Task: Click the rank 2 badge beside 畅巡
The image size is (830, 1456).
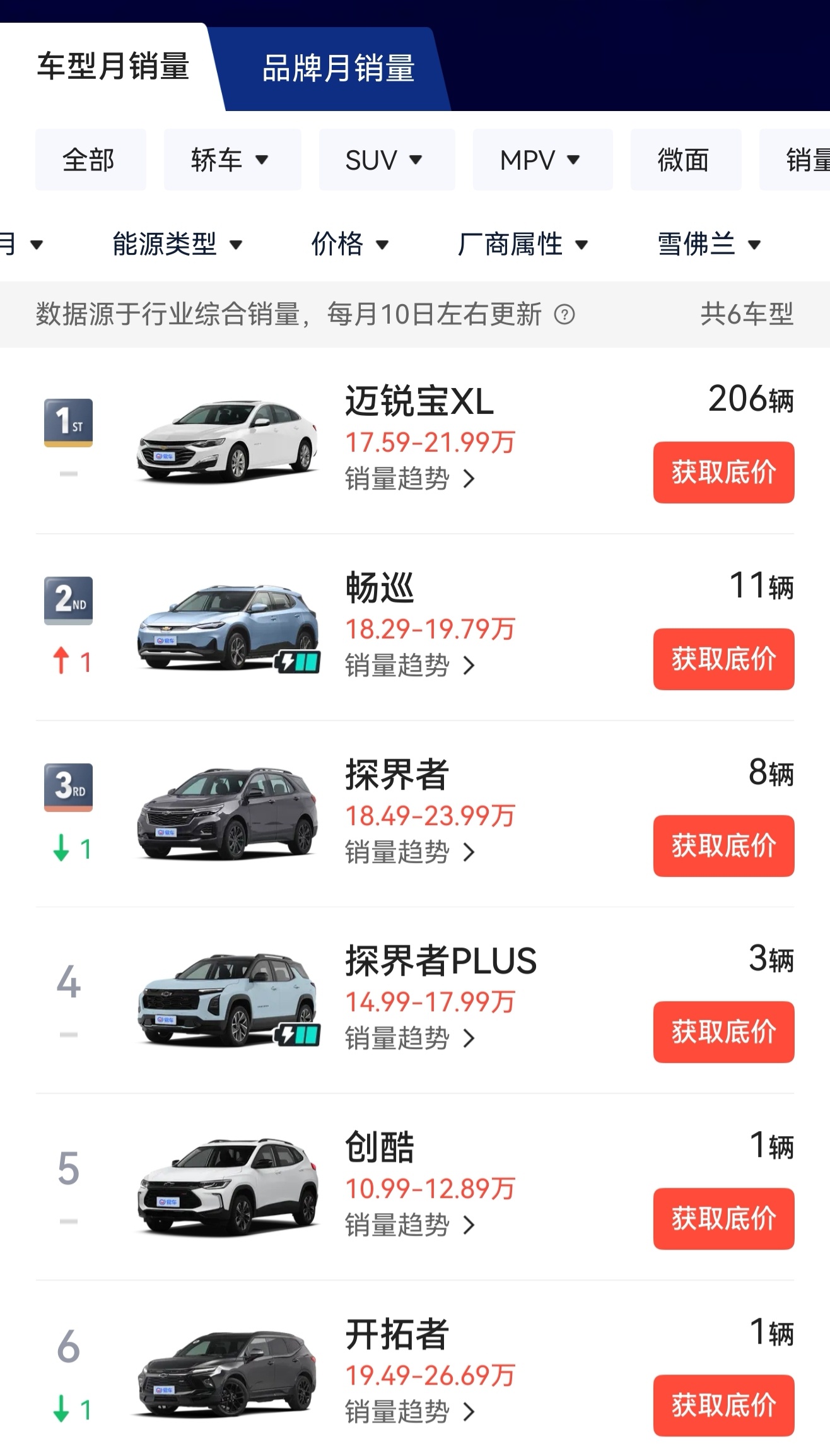Action: tap(67, 601)
